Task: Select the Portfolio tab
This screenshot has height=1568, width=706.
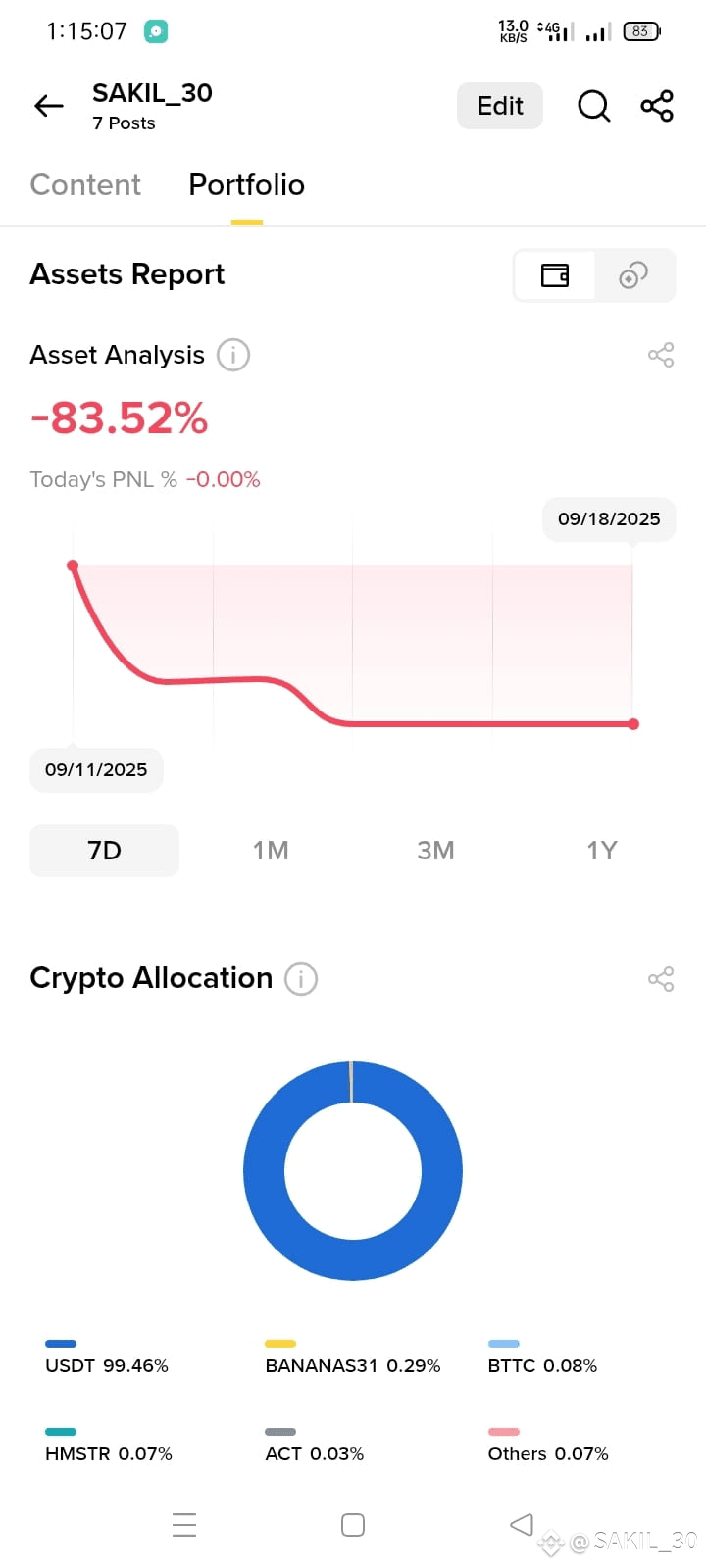Action: pos(246,185)
